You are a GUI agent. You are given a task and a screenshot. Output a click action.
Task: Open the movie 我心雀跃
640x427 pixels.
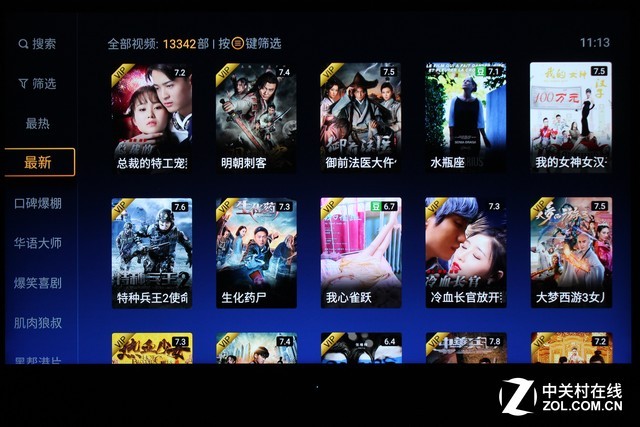pos(361,252)
